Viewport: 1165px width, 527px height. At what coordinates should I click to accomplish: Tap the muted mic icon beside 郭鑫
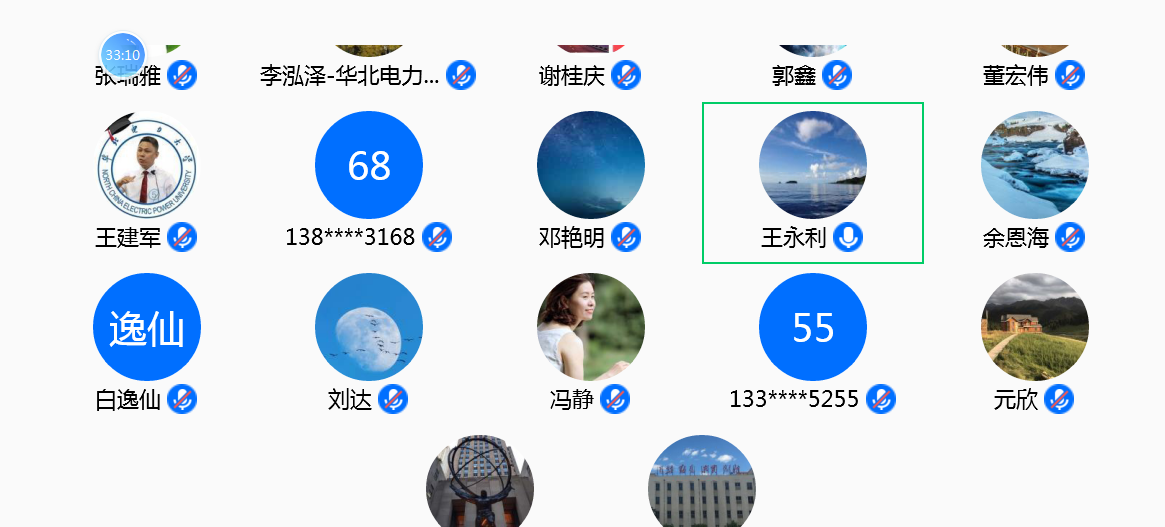[x=837, y=75]
